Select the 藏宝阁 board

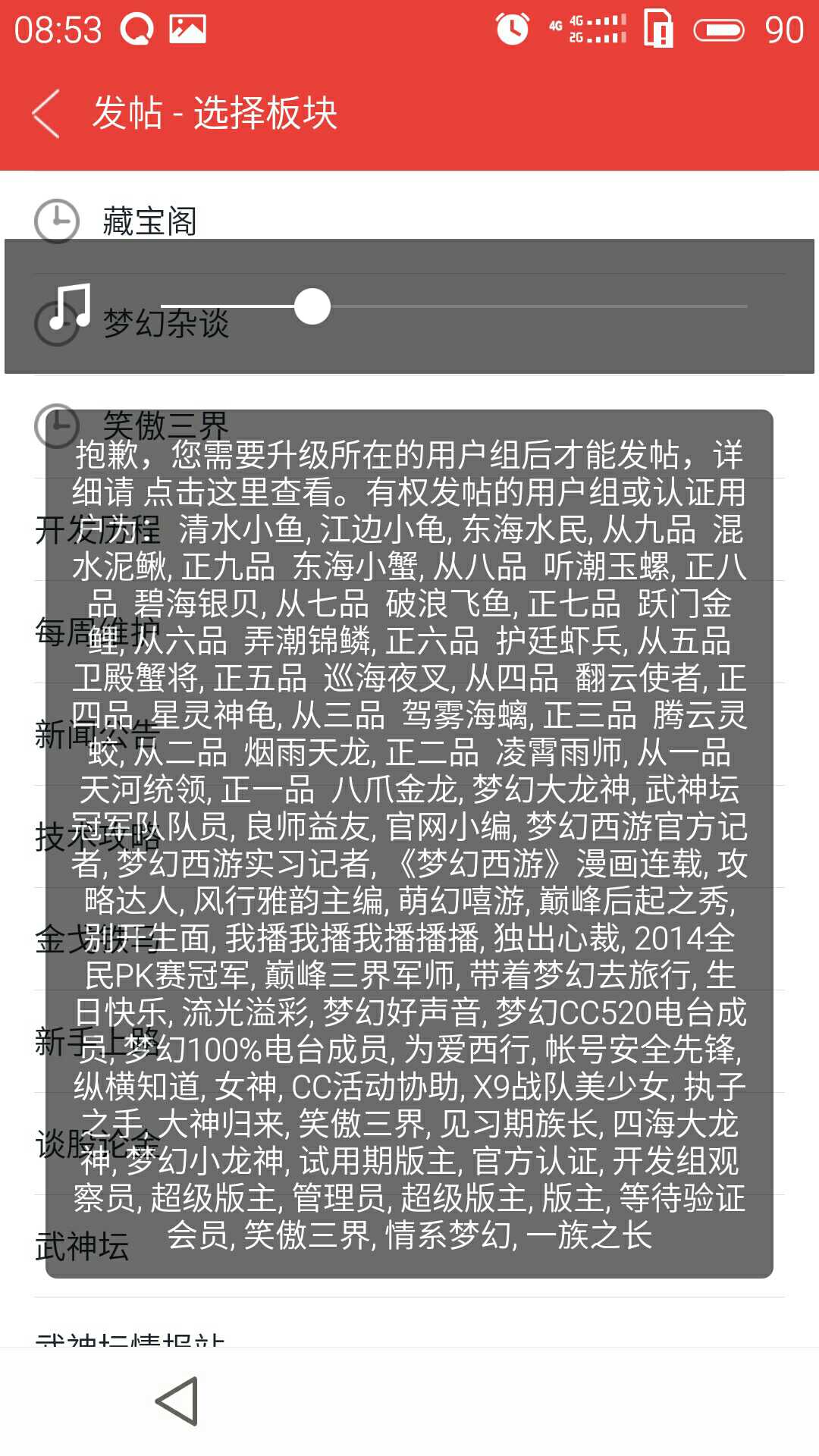click(x=409, y=220)
